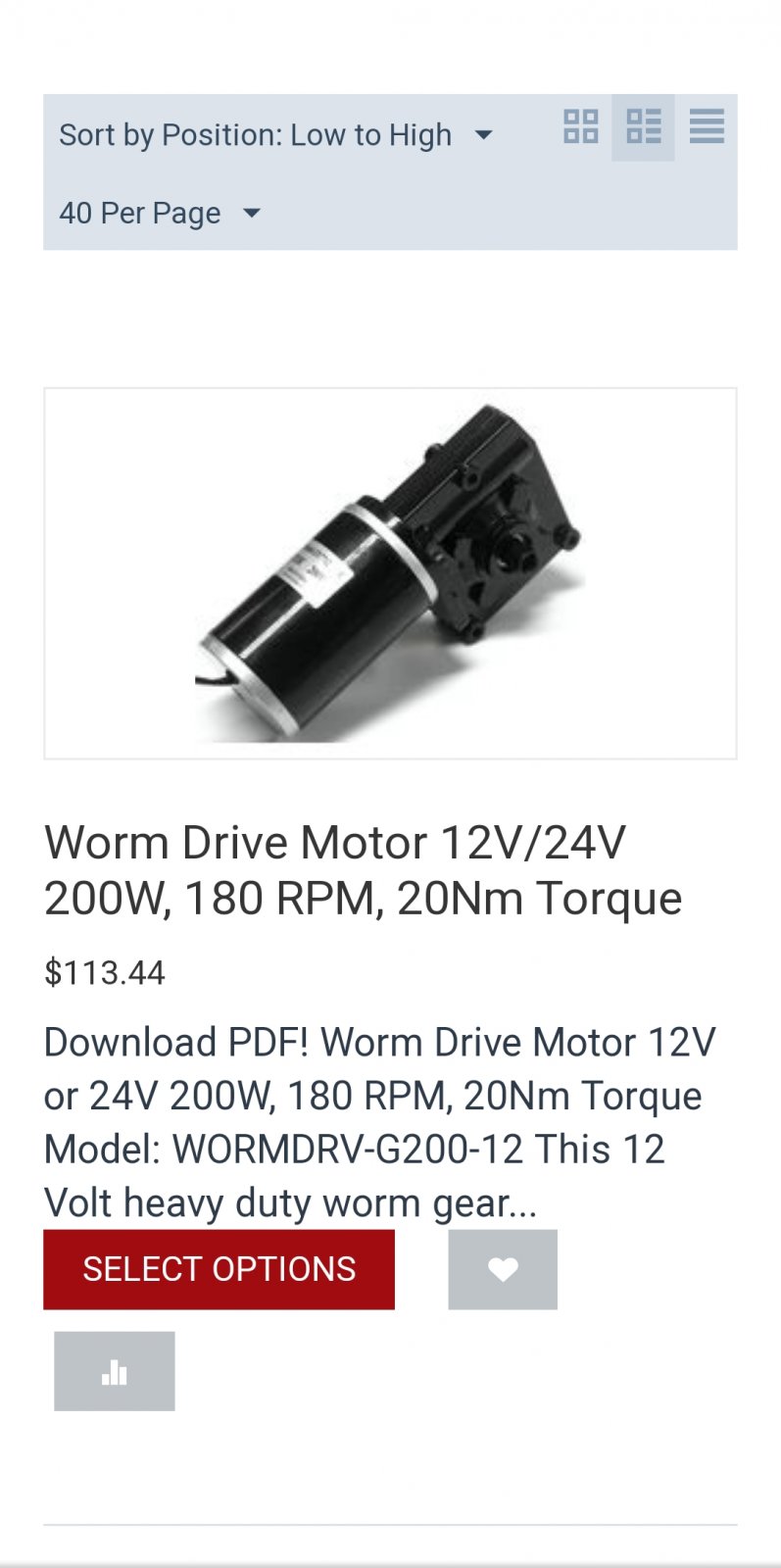
Task: Open the Worm Drive Motor 12V/24V title
Action: point(363,870)
